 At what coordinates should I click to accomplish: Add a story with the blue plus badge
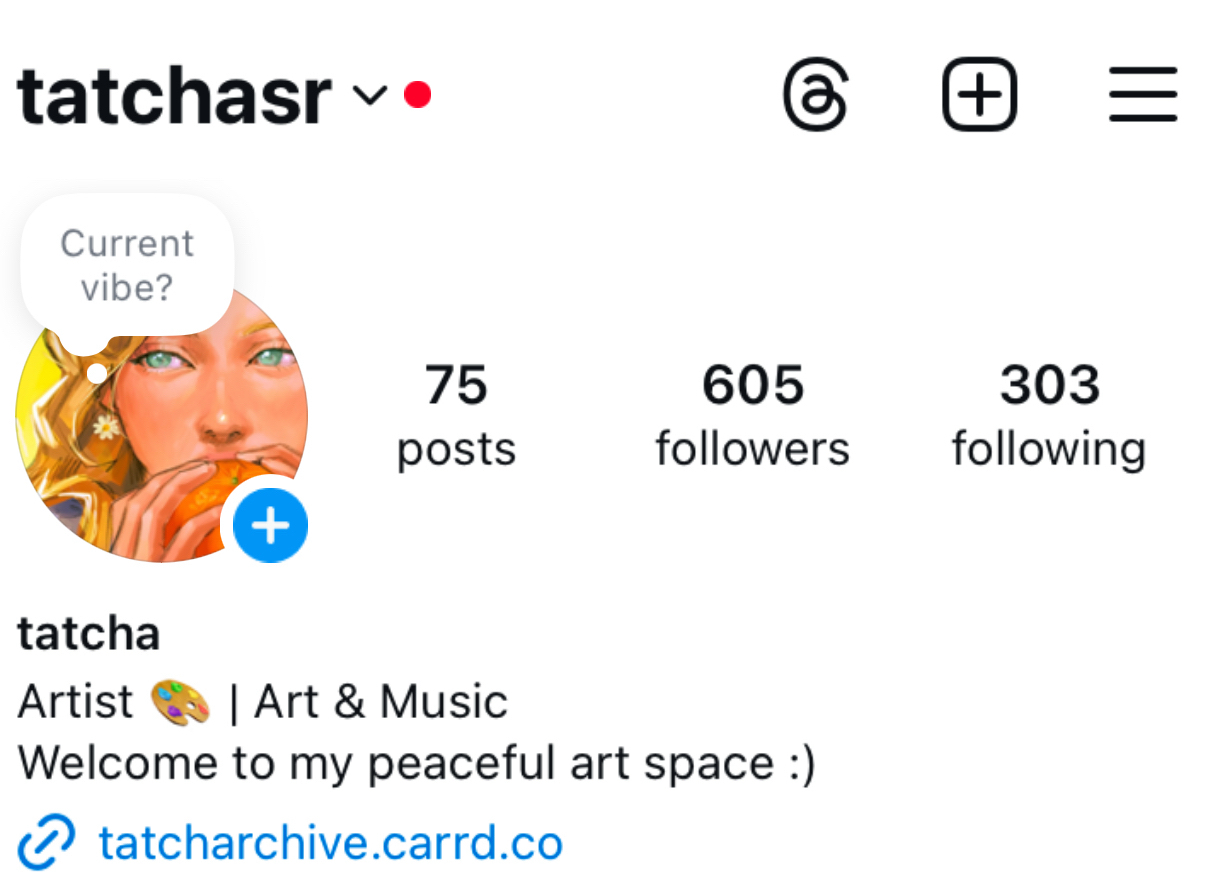(270, 525)
